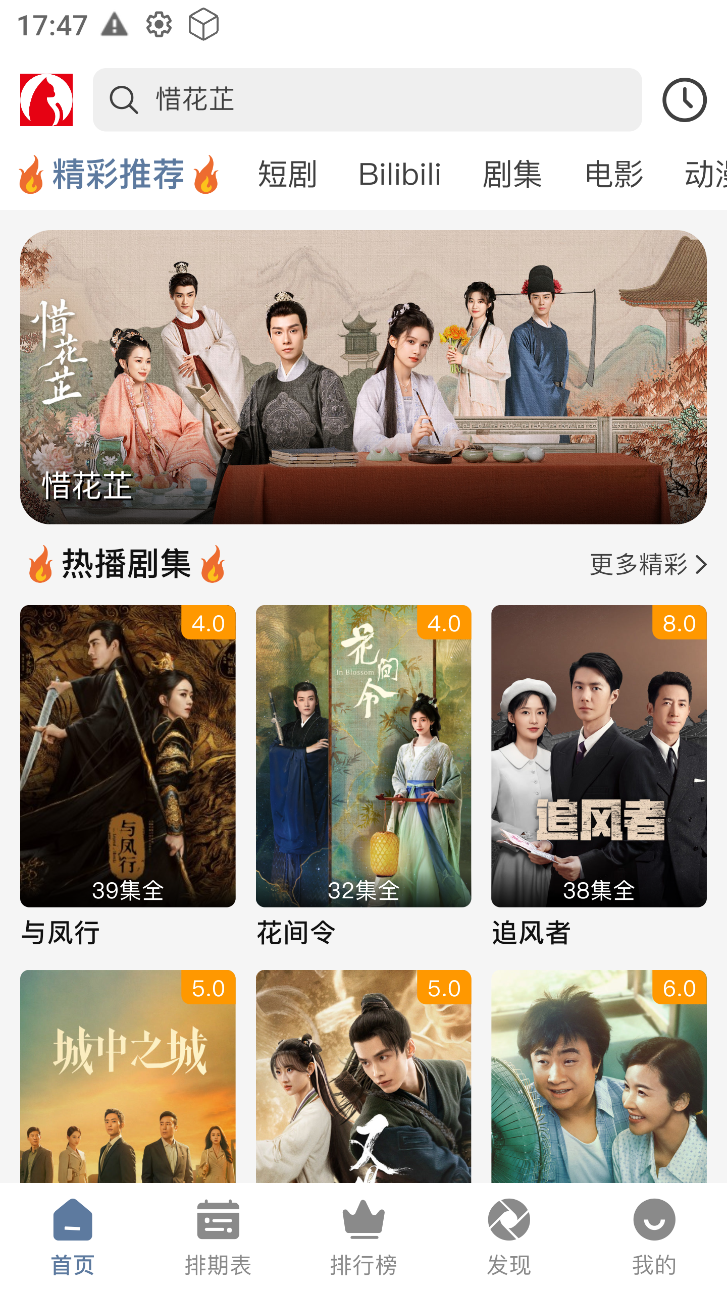Switch to the 短剧 tab
This screenshot has width=727, height=1292.
pos(287,174)
